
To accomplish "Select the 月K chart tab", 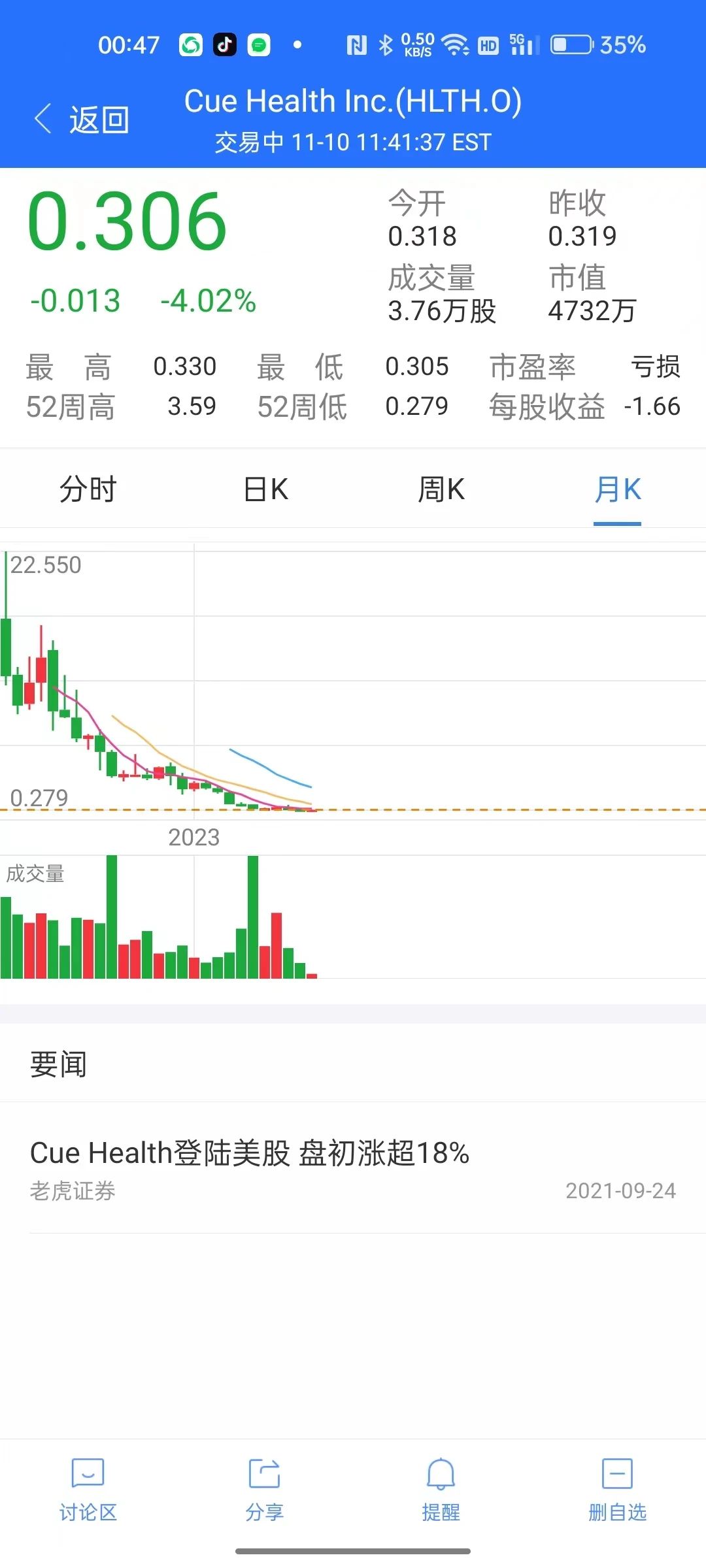I will point(618,489).
